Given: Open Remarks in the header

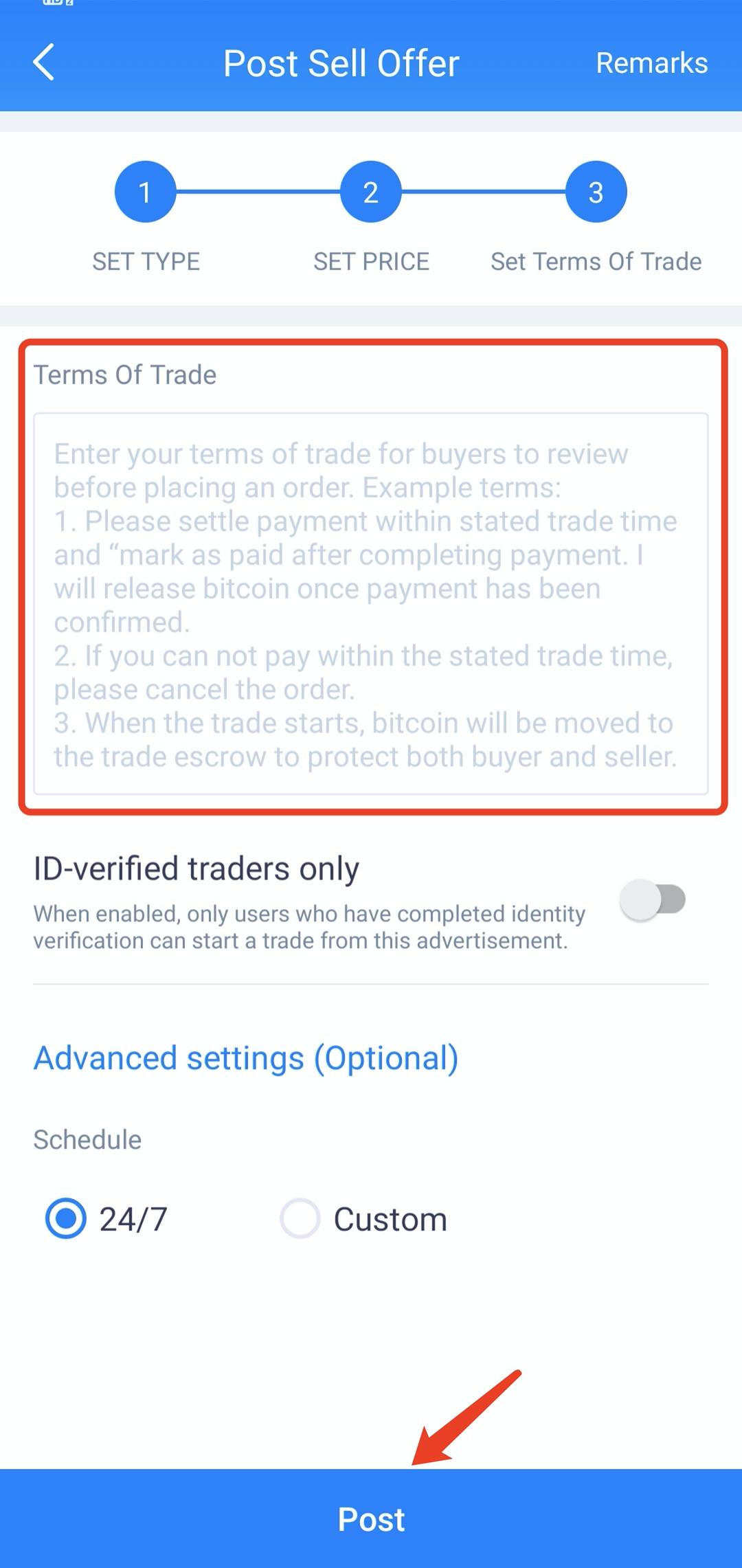Looking at the screenshot, I should (x=651, y=63).
